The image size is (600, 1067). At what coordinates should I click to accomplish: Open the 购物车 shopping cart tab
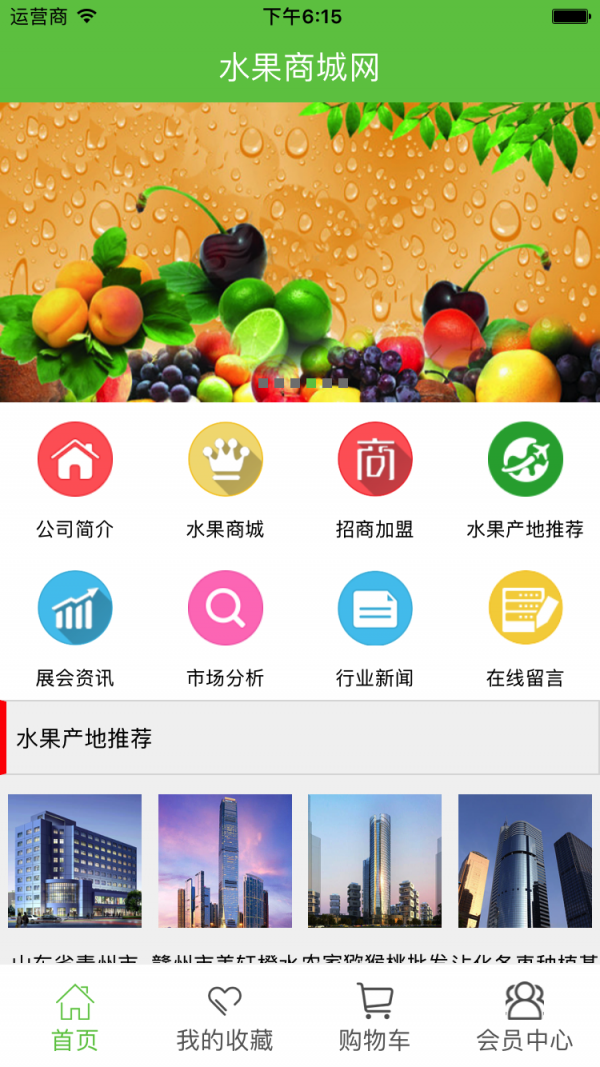pos(375,1017)
